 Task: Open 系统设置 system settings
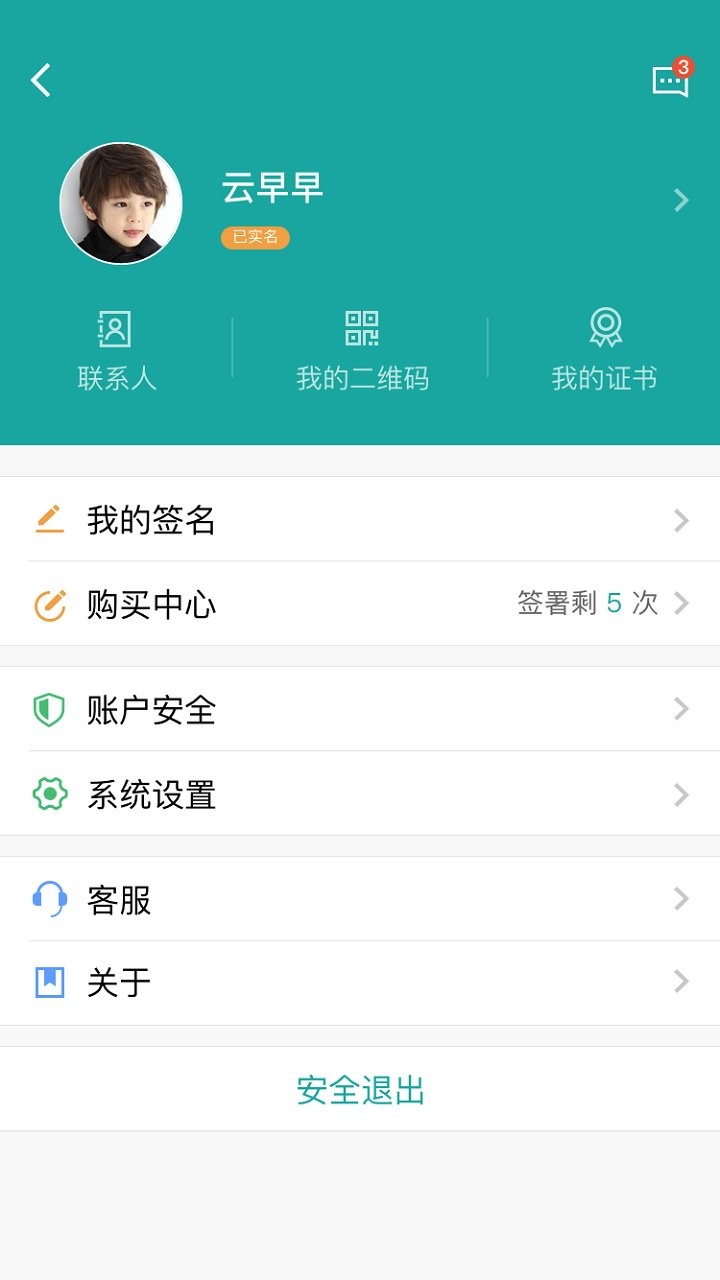click(x=360, y=795)
